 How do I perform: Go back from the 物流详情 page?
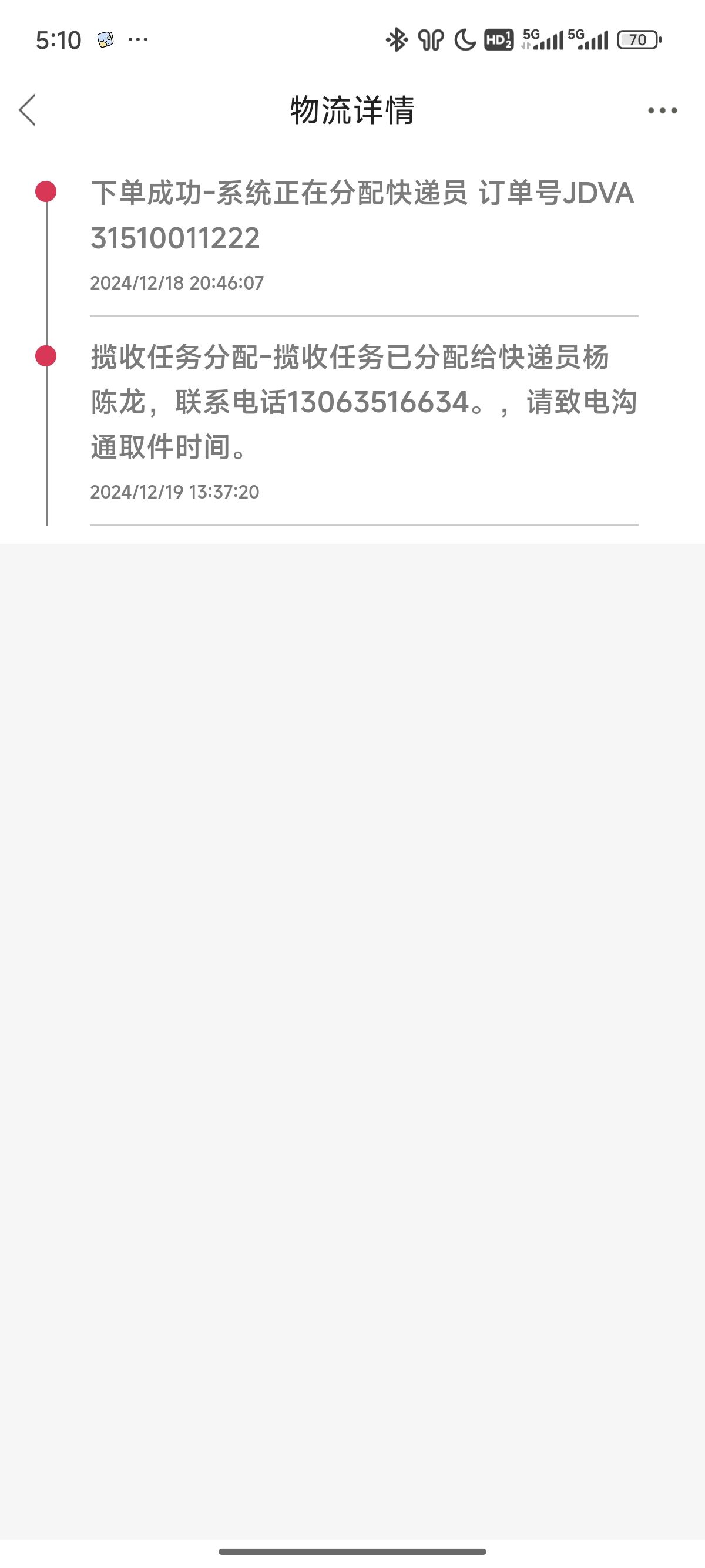pyautogui.click(x=28, y=110)
